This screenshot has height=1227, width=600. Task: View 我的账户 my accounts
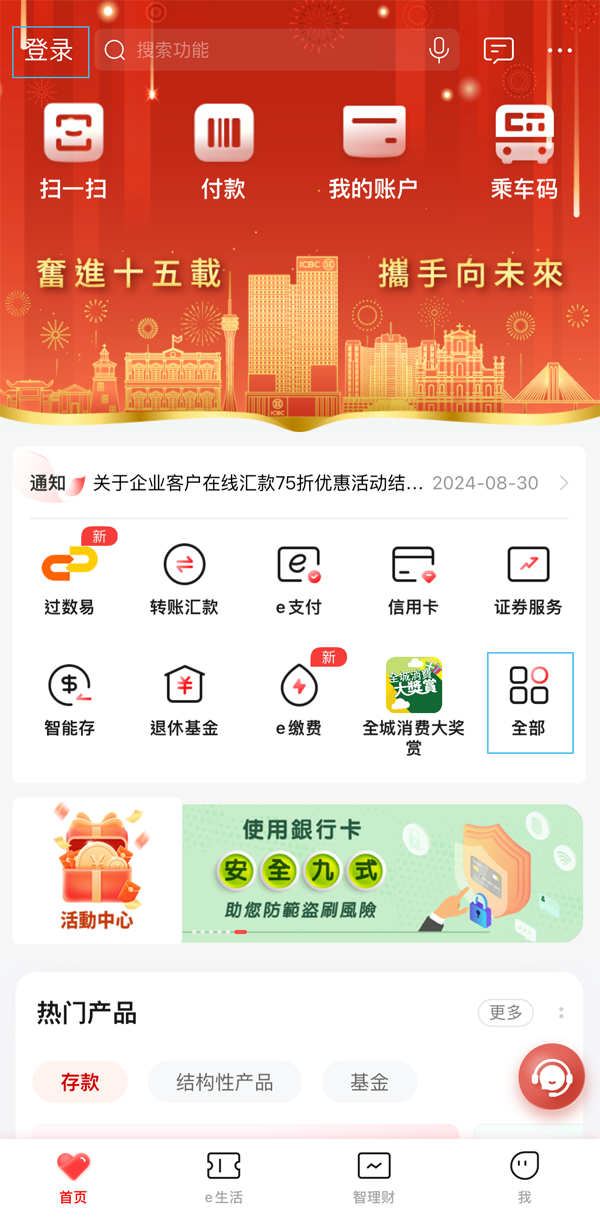[373, 152]
